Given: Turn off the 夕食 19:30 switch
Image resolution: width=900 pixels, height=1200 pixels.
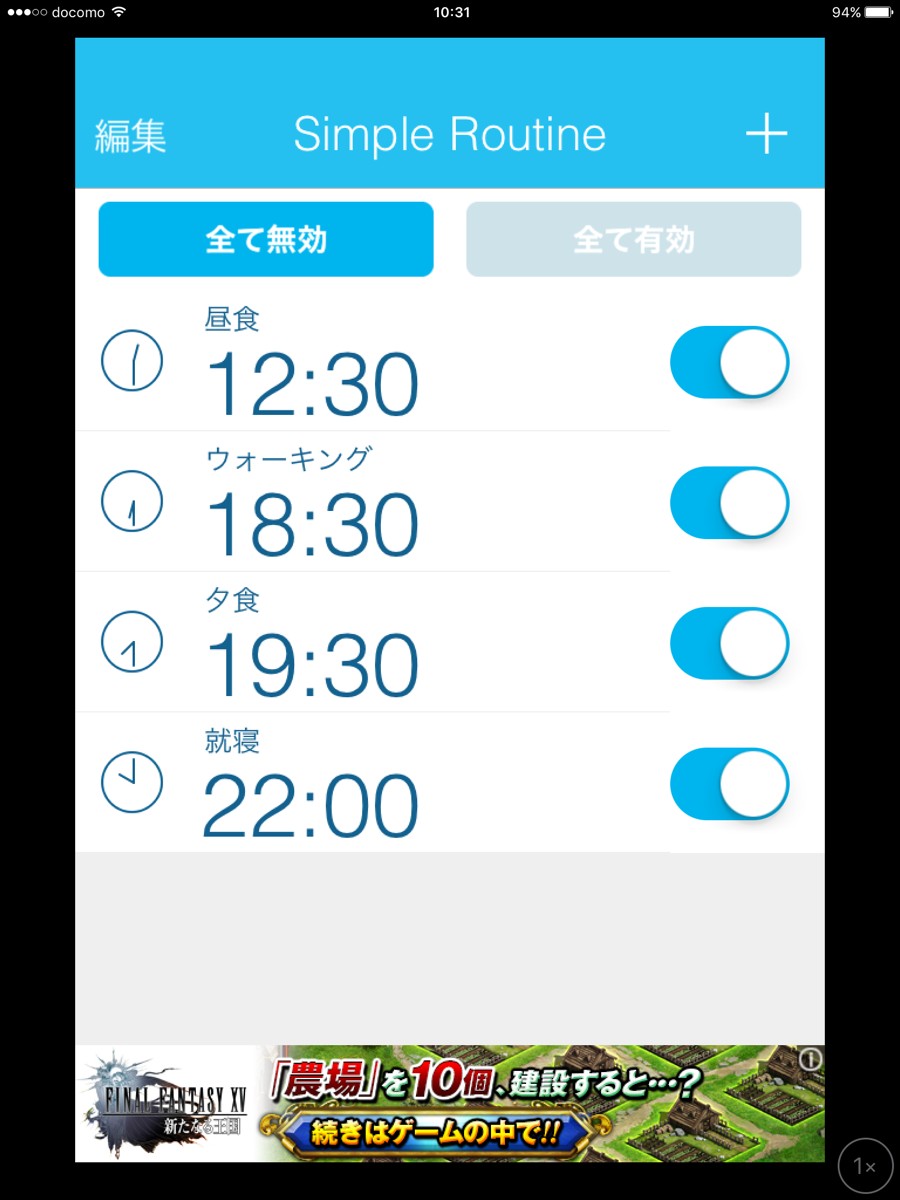Looking at the screenshot, I should click(729, 643).
